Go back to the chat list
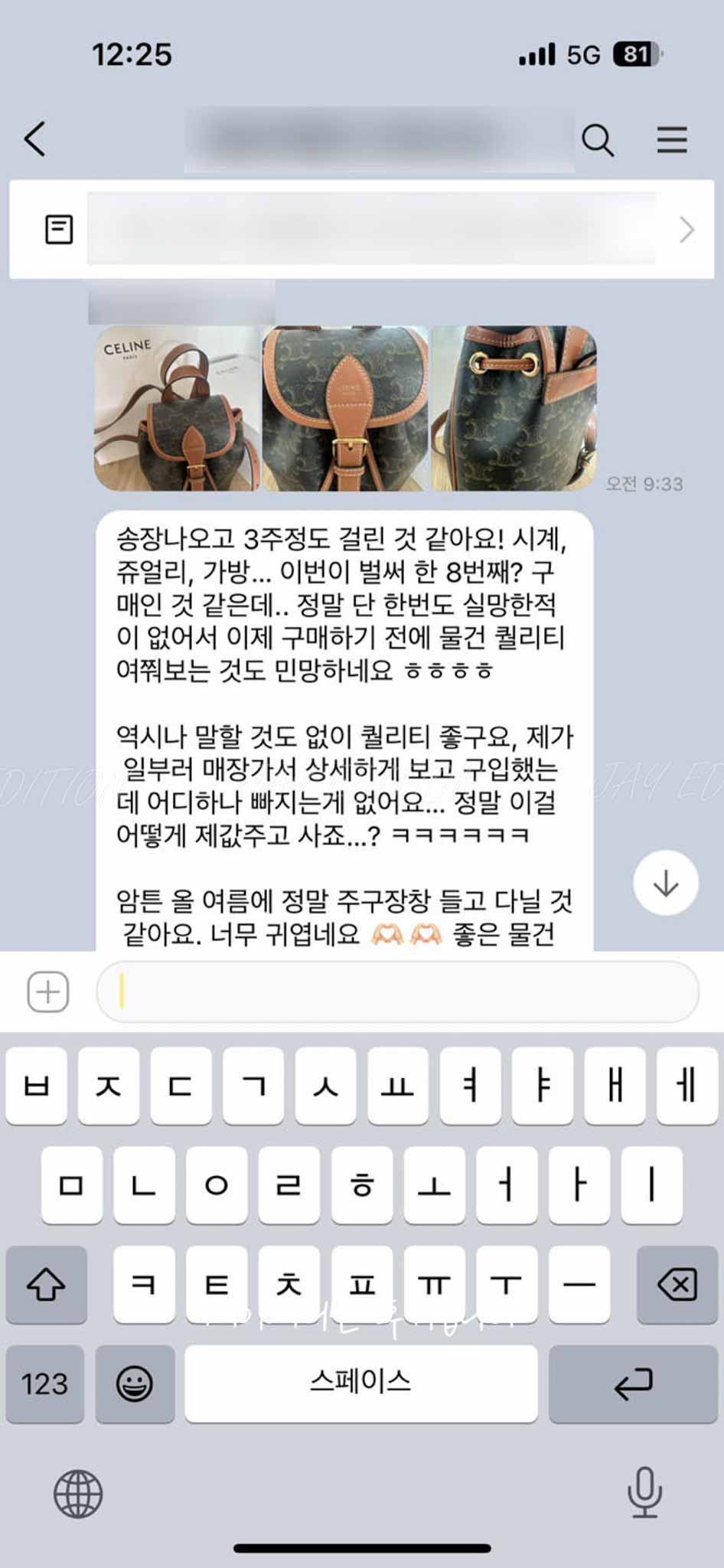 click(35, 139)
